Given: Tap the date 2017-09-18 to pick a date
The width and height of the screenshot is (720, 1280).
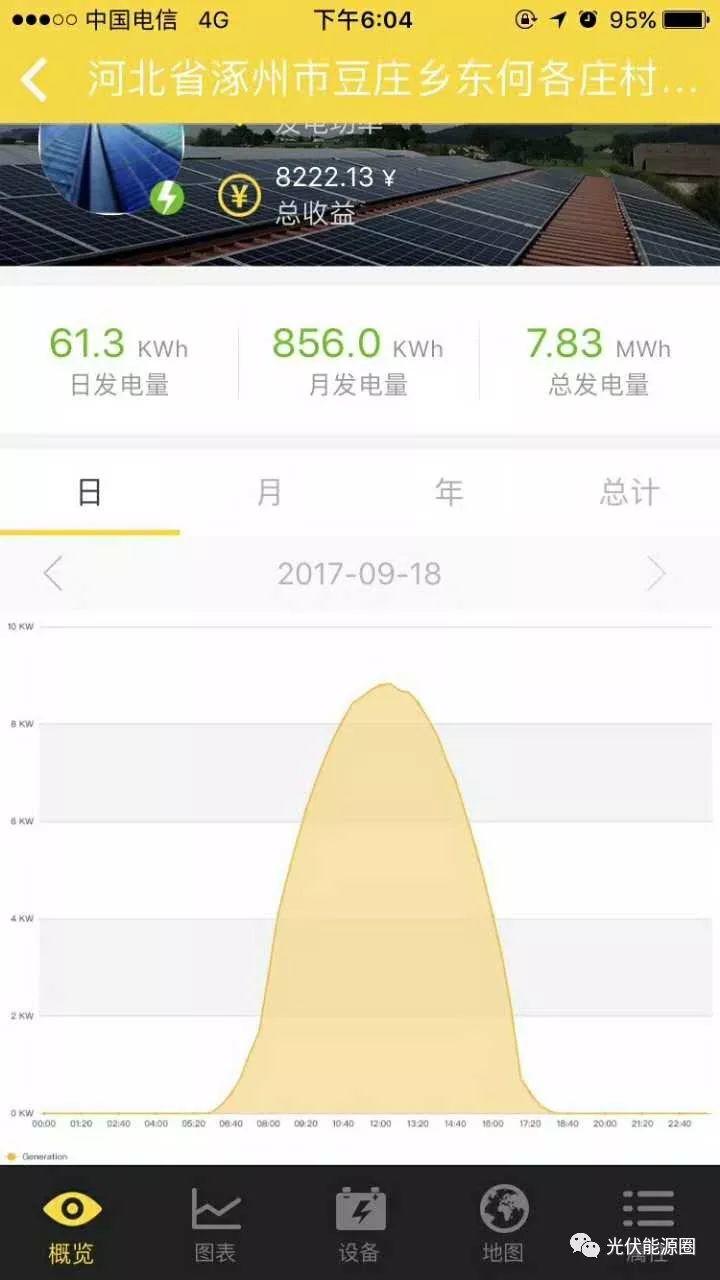Looking at the screenshot, I should coord(359,574).
